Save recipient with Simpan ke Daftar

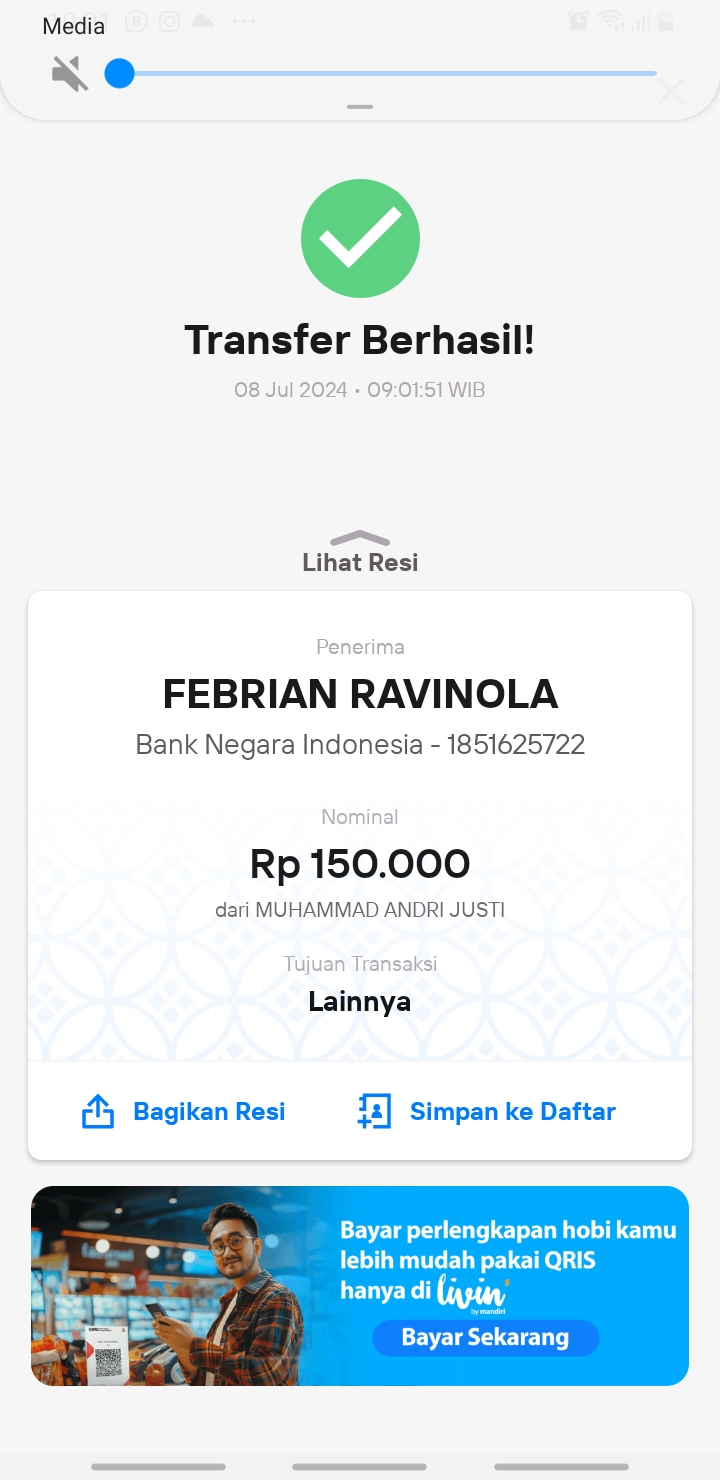(486, 1111)
